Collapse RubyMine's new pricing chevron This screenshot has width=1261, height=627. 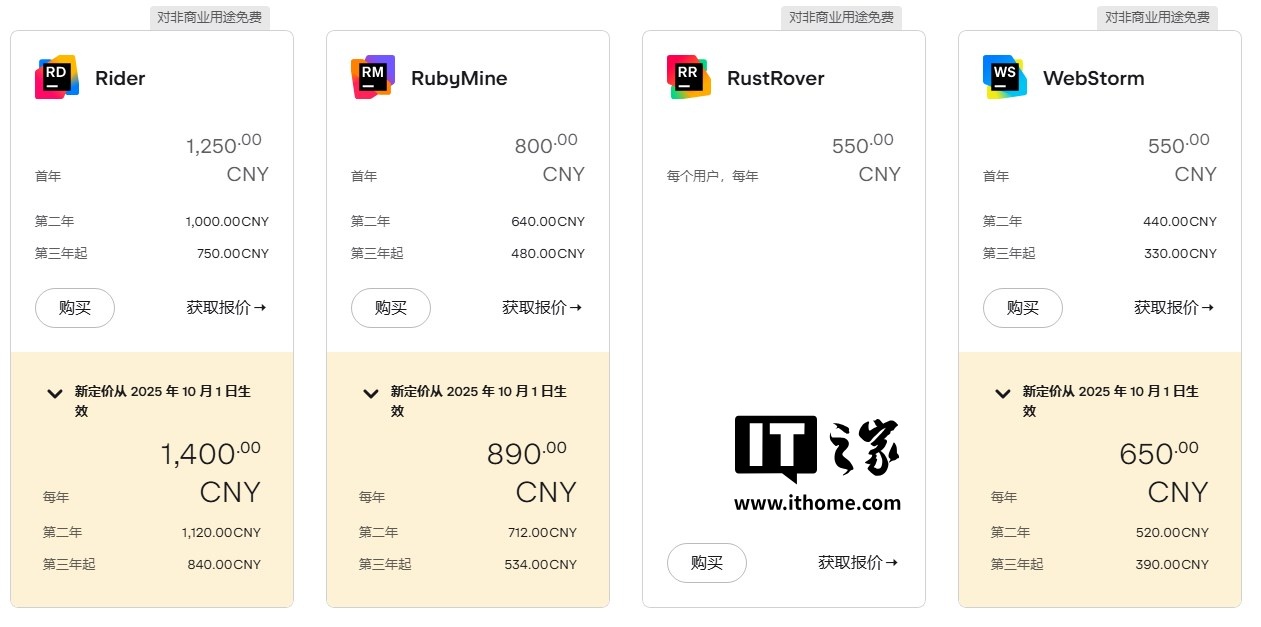tap(371, 393)
